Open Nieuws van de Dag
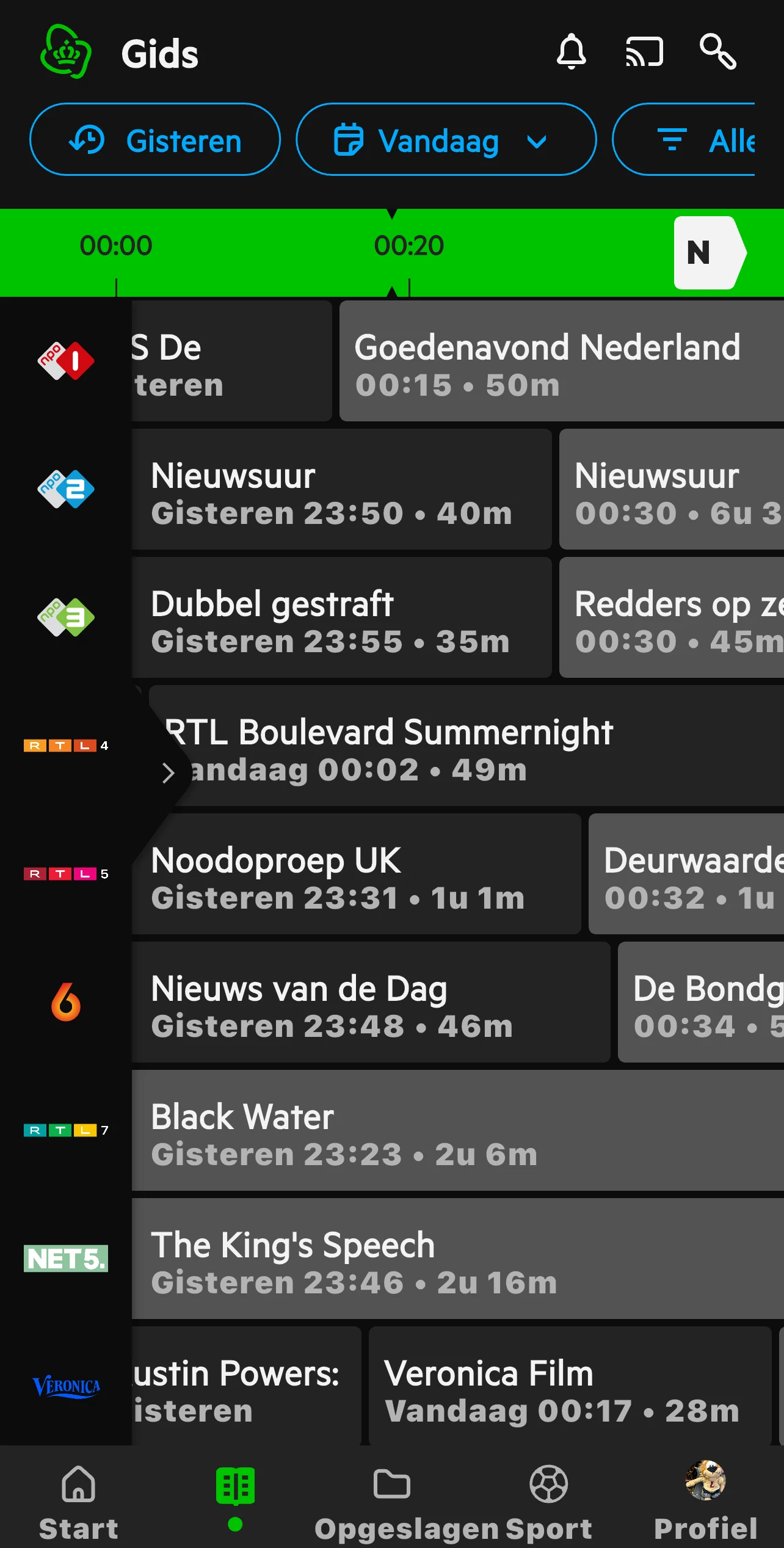784x1548 pixels. point(370,1003)
